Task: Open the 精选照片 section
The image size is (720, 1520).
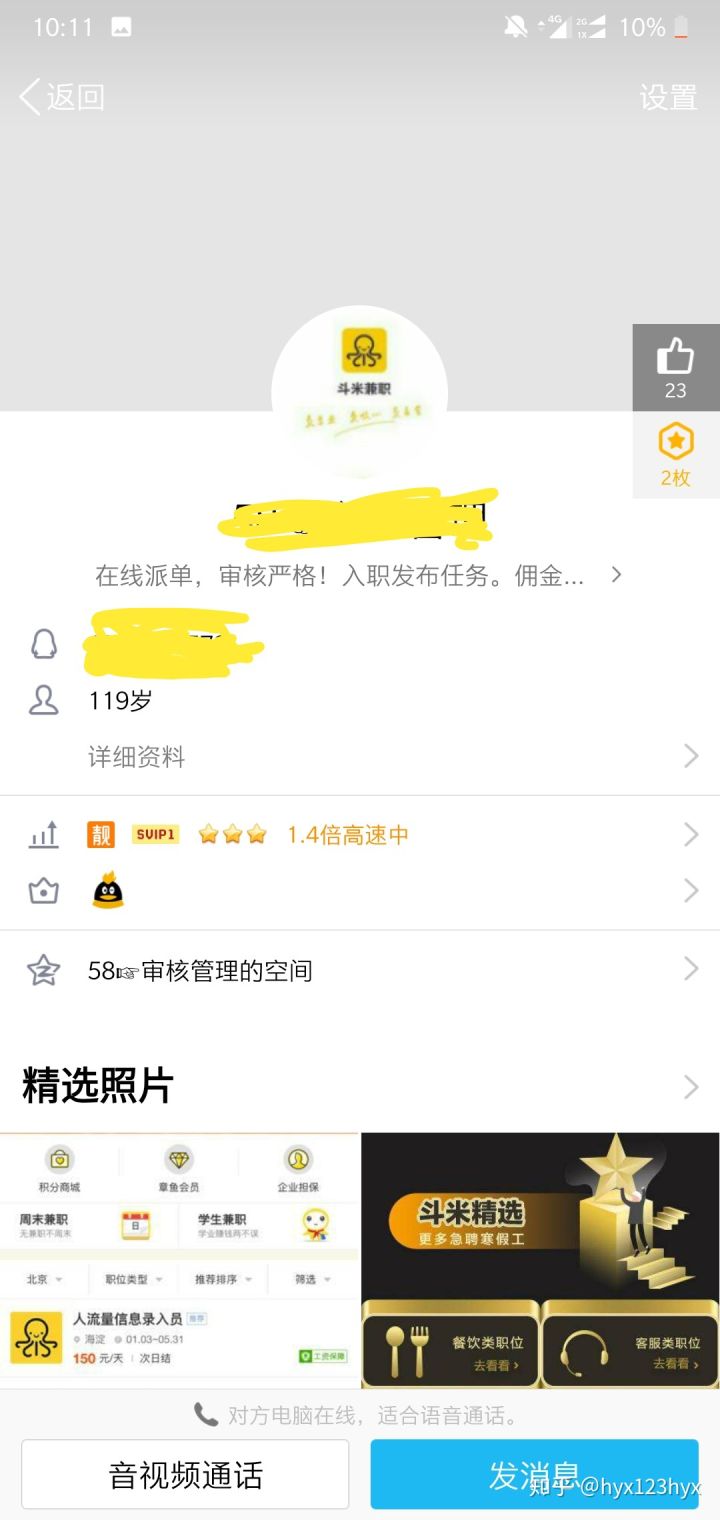Action: coord(360,1087)
